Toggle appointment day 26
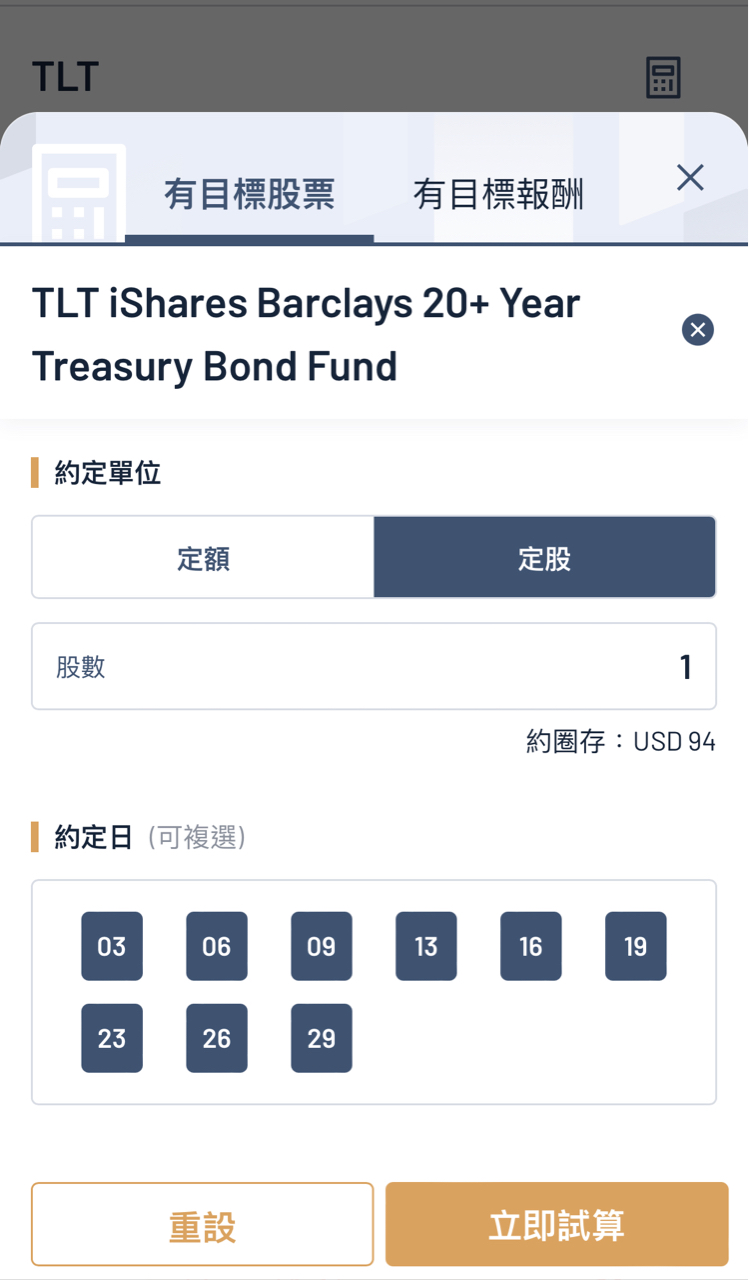Viewport: 749px width, 1280px height. (x=217, y=1038)
